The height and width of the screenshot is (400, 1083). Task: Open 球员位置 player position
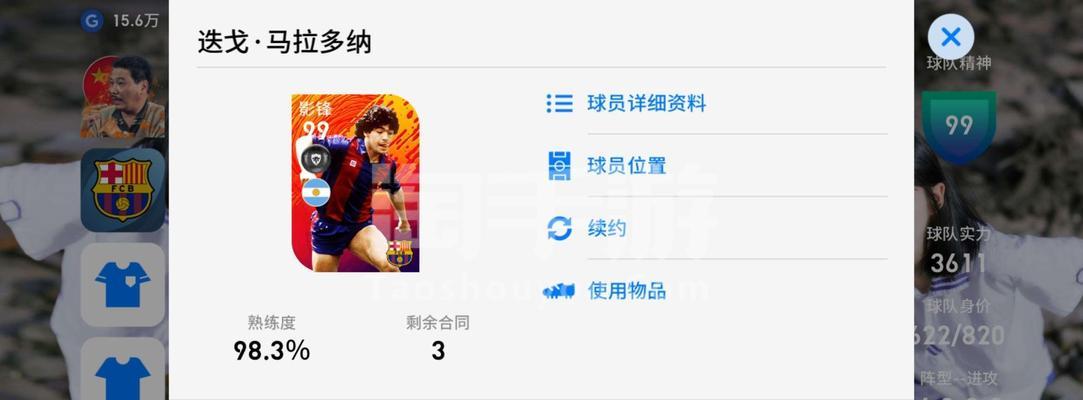coord(626,166)
